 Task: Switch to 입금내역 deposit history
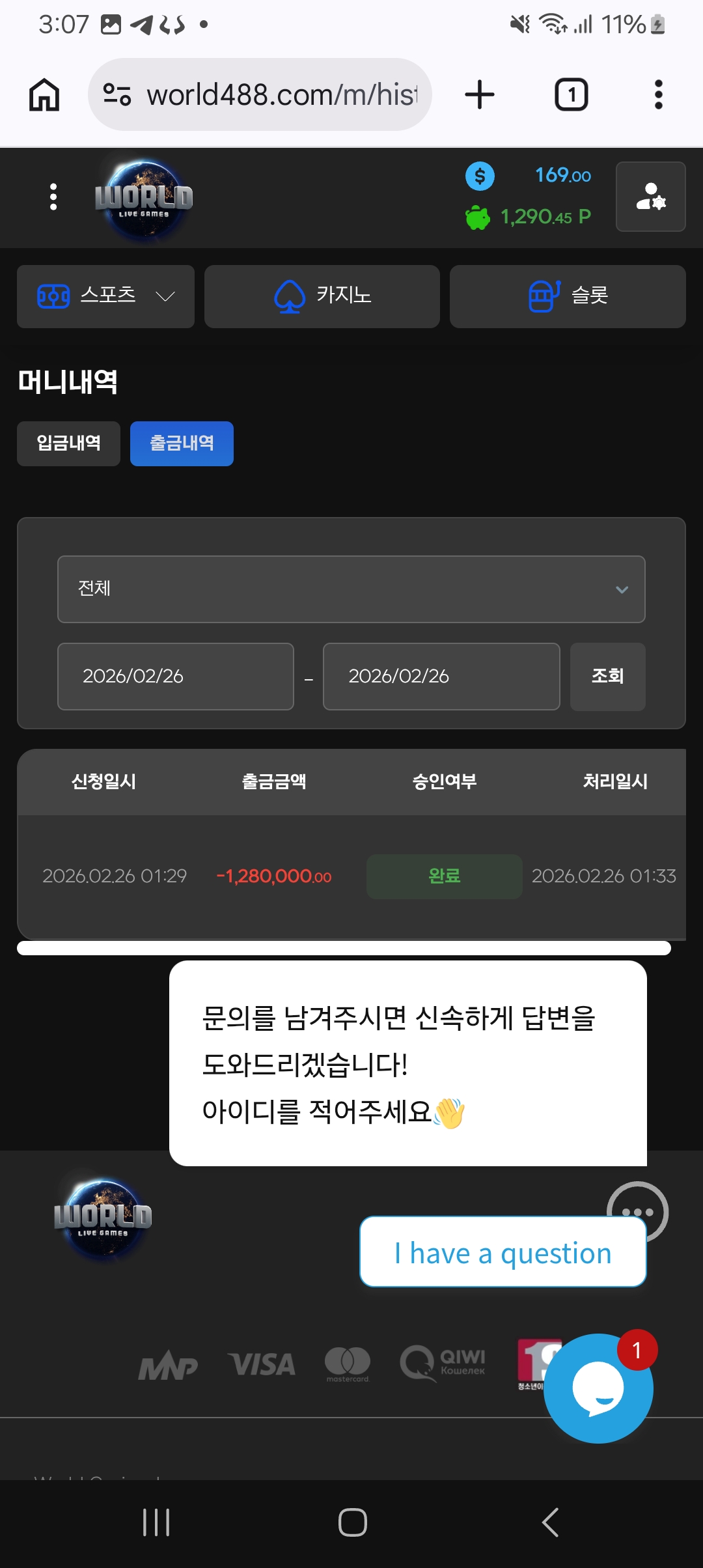(68, 443)
